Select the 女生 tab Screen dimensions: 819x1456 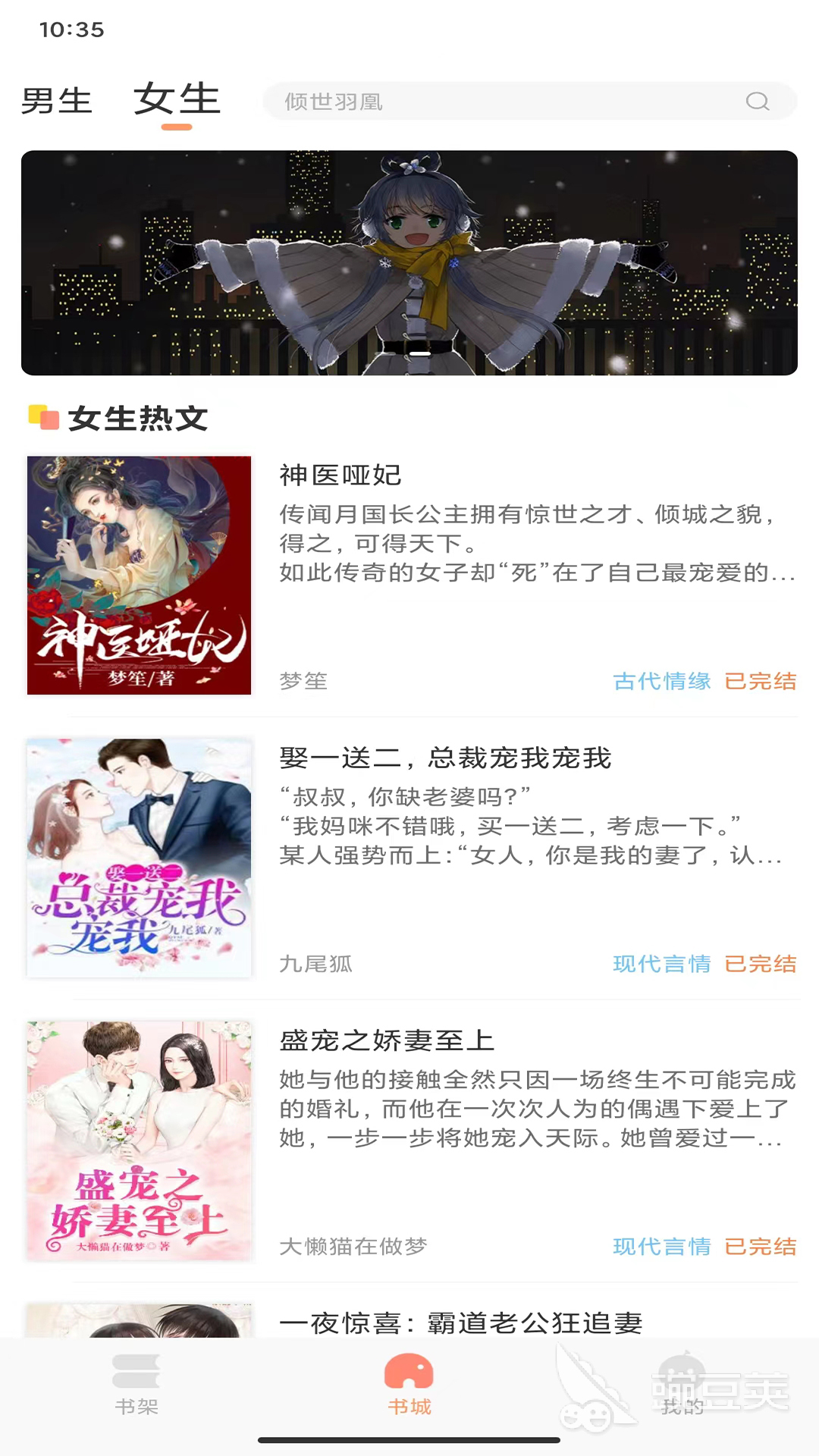[177, 99]
